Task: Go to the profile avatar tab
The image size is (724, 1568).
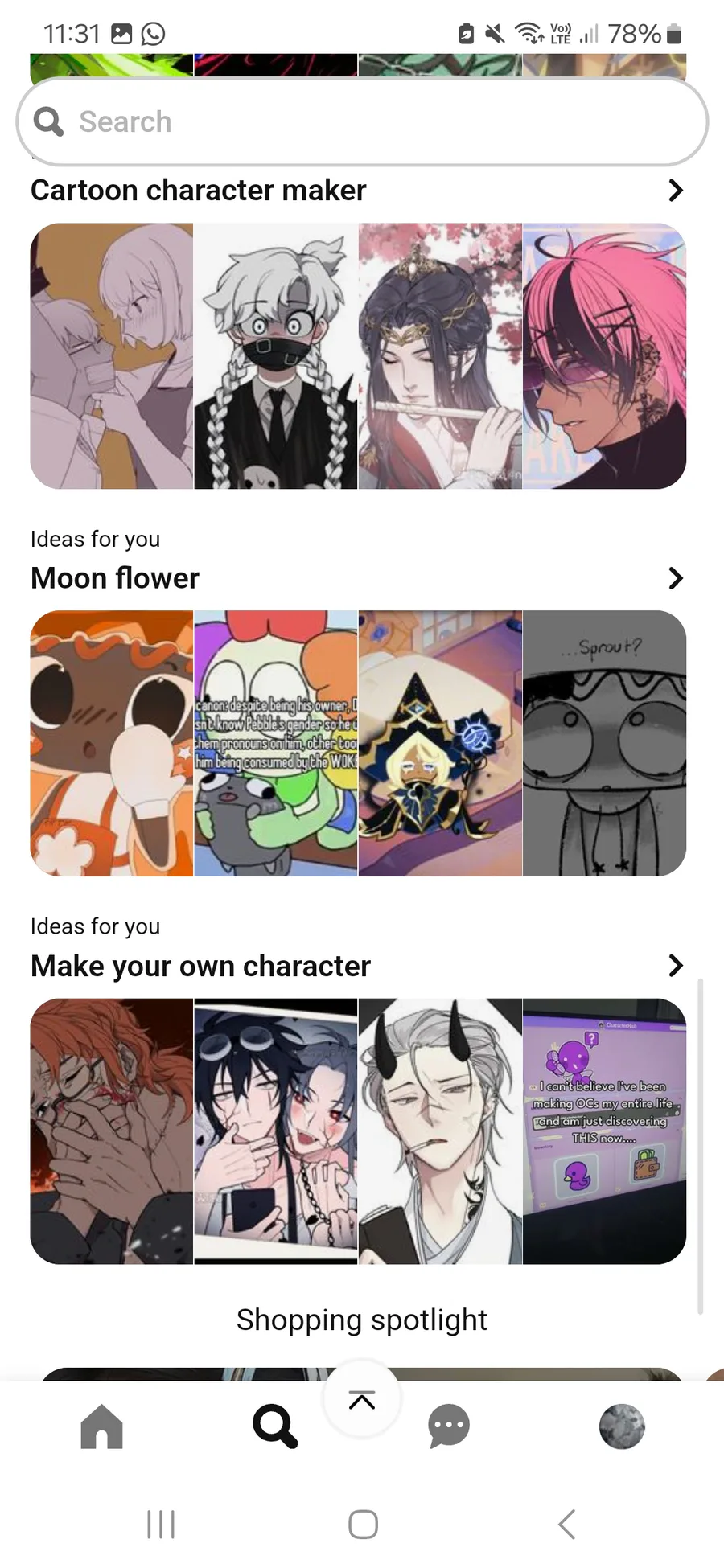Action: coord(622,1426)
